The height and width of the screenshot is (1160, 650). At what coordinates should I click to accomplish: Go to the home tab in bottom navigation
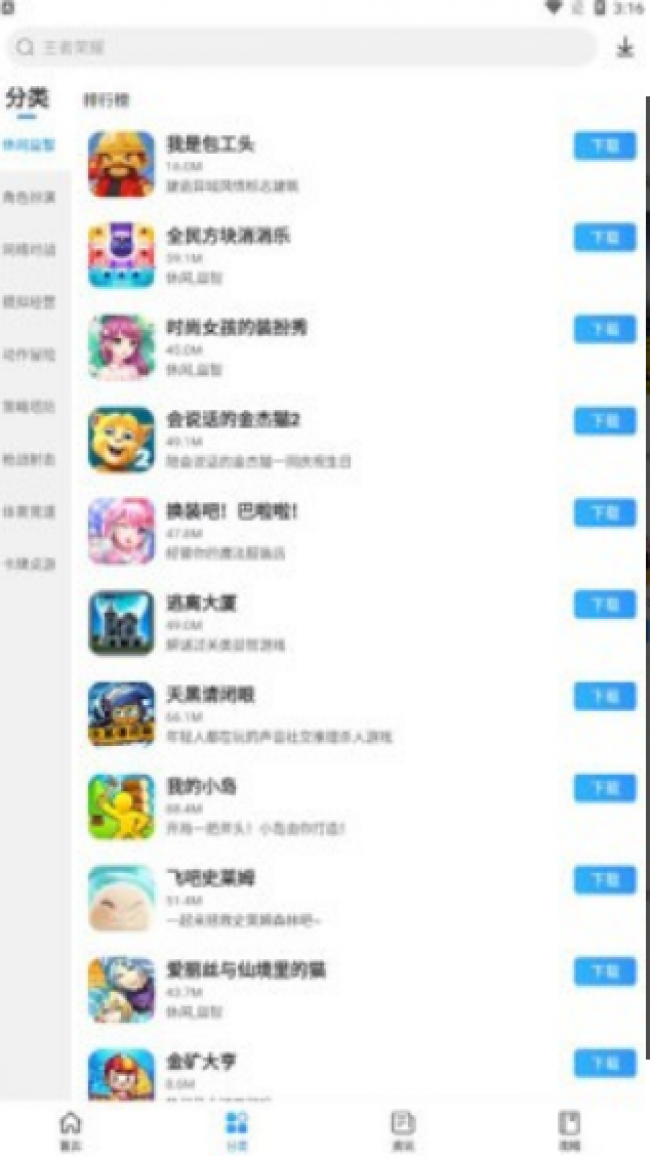[71, 1130]
